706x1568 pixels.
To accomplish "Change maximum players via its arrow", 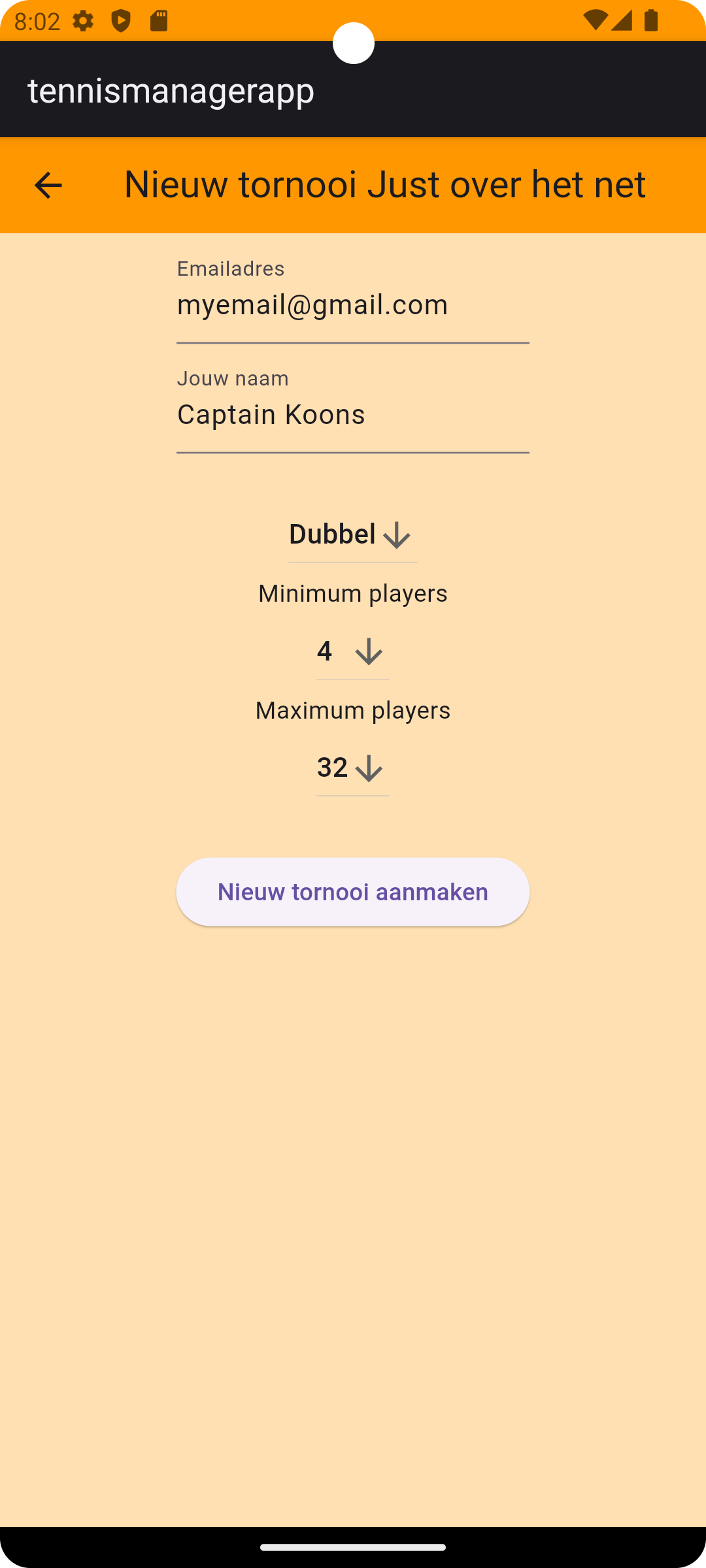I will [x=368, y=768].
